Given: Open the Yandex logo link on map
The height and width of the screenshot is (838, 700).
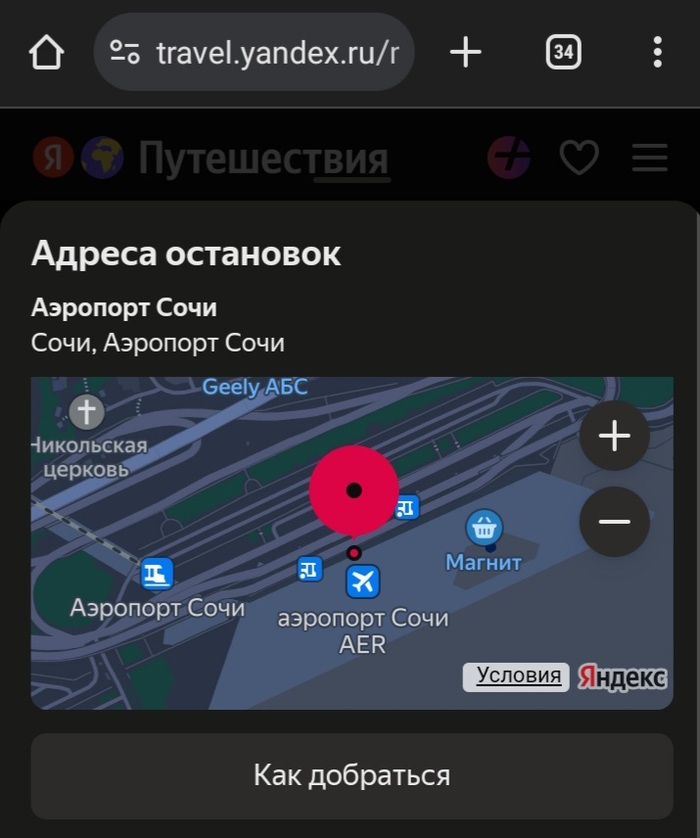Looking at the screenshot, I should coord(622,677).
